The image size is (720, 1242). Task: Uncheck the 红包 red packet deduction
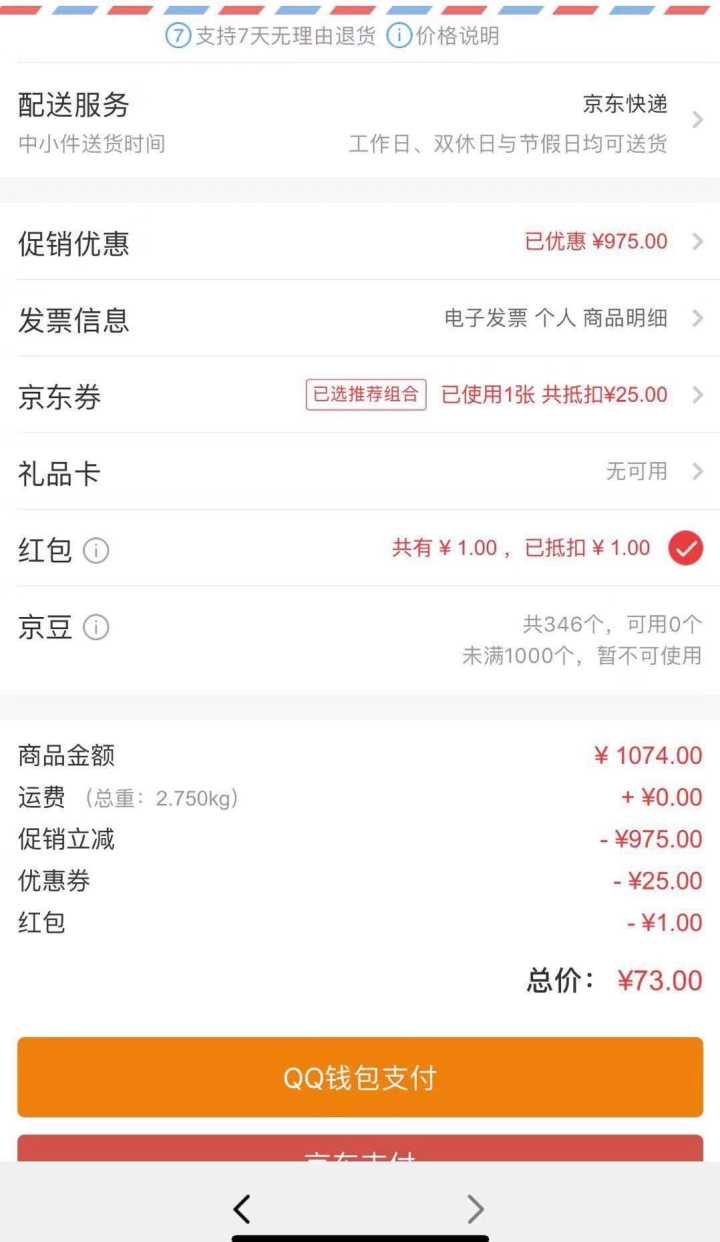(685, 548)
